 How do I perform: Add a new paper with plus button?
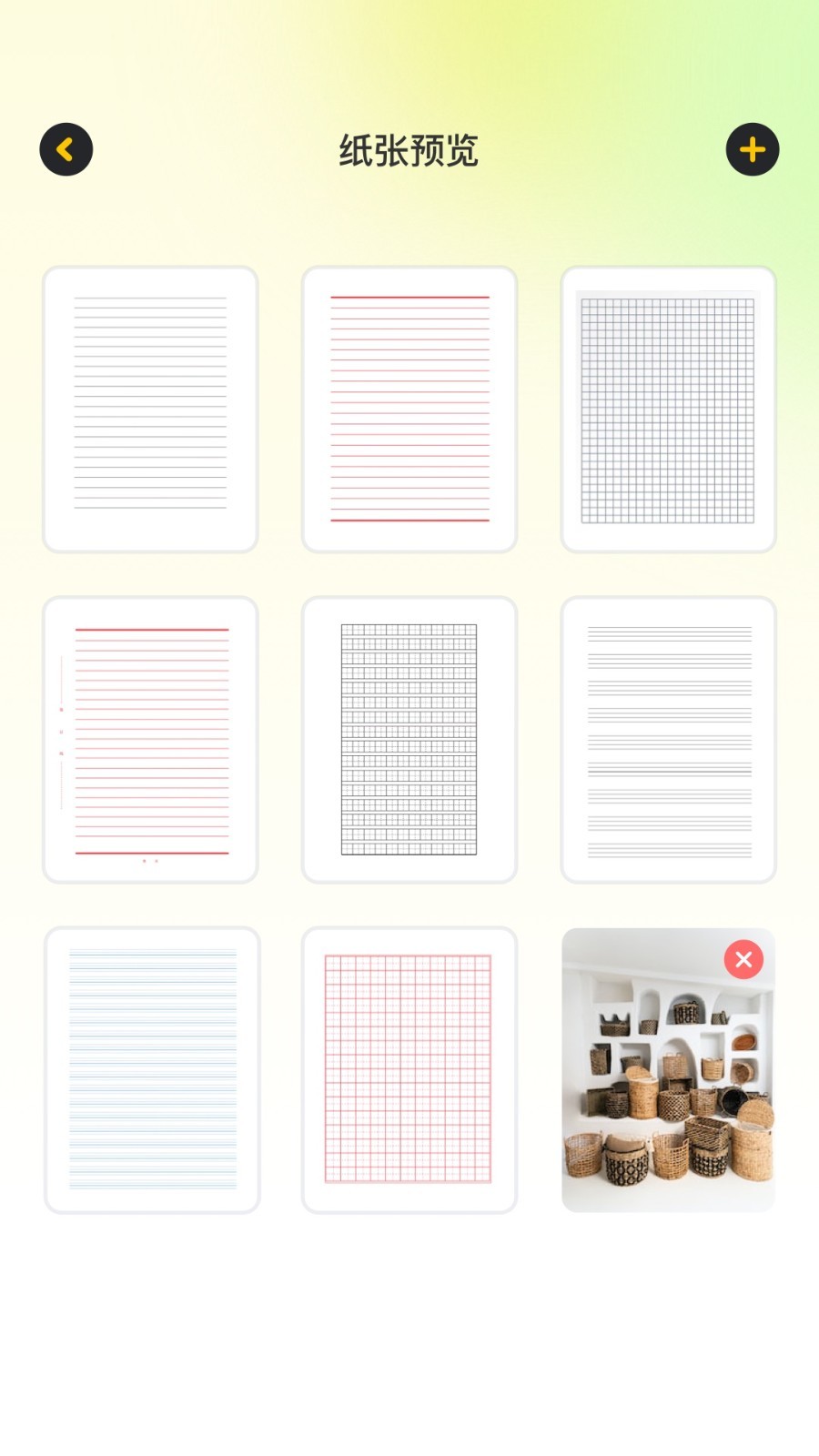[752, 149]
